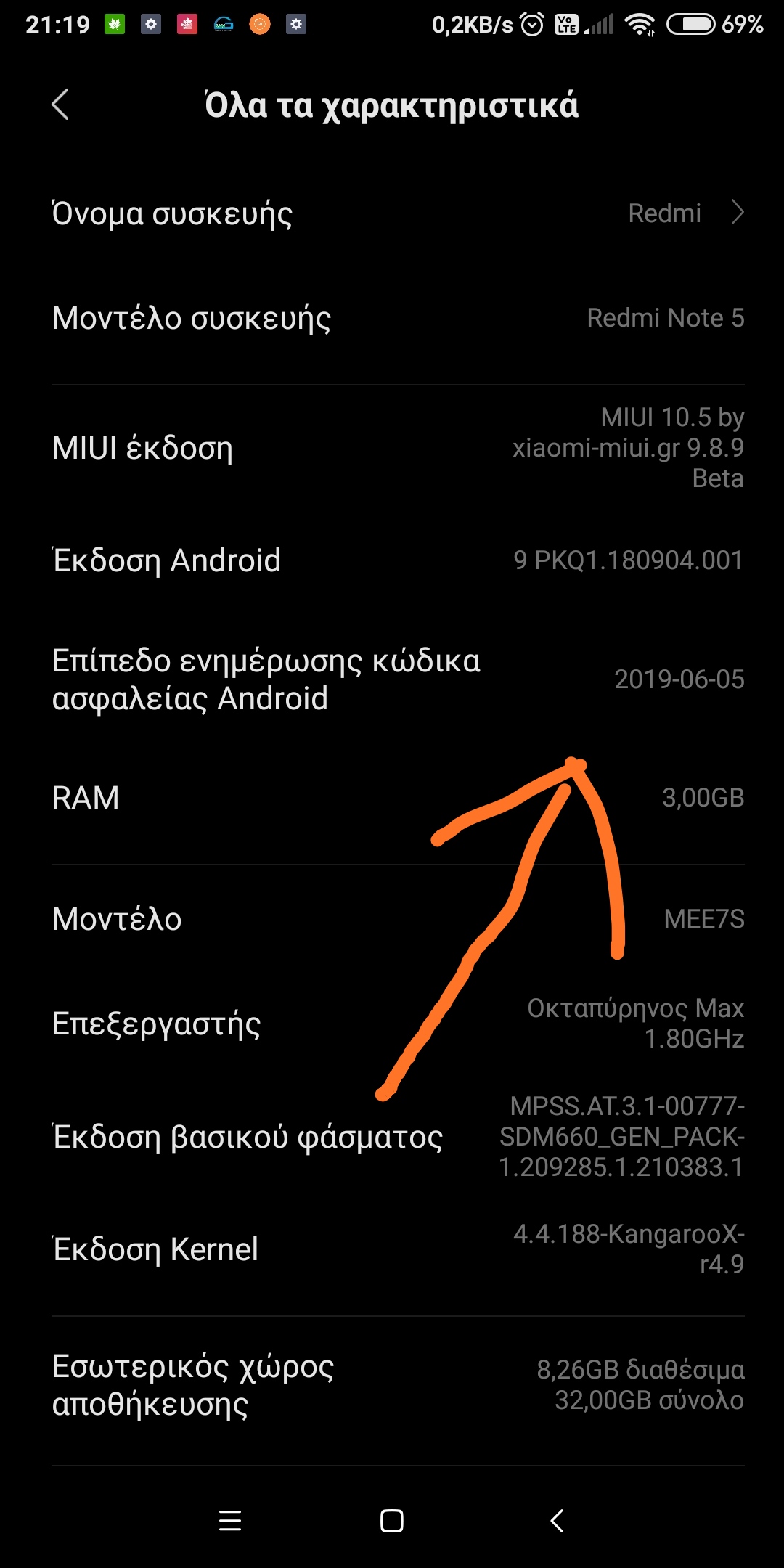Open the Όνομα συσκευής row
The image size is (784, 1568).
(x=392, y=213)
